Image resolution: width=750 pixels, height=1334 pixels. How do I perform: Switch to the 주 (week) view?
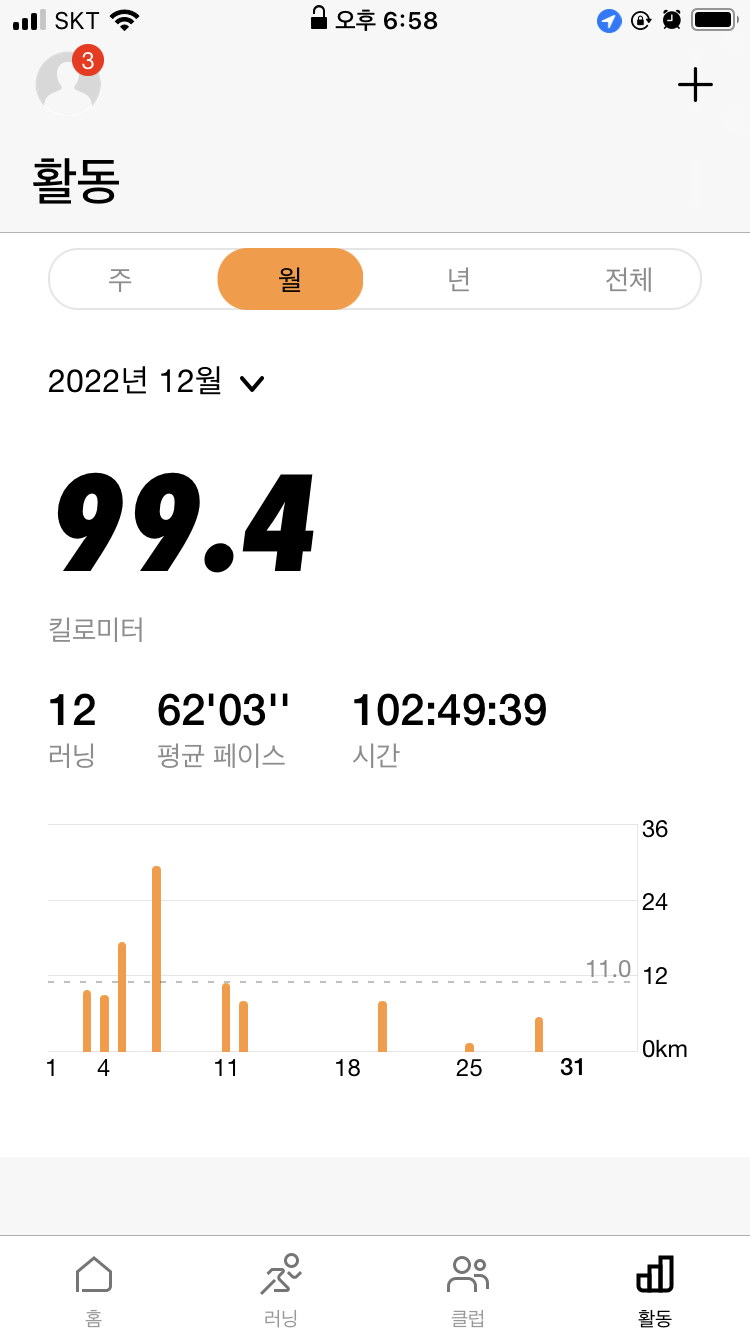point(120,279)
